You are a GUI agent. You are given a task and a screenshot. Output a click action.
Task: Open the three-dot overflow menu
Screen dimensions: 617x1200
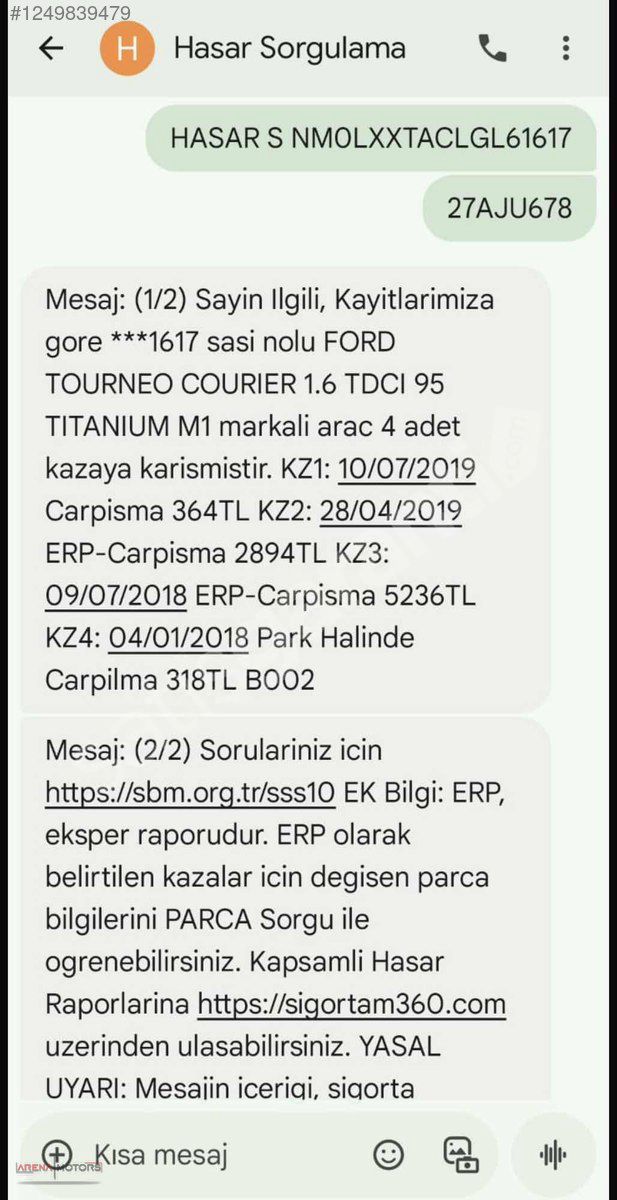point(566,48)
